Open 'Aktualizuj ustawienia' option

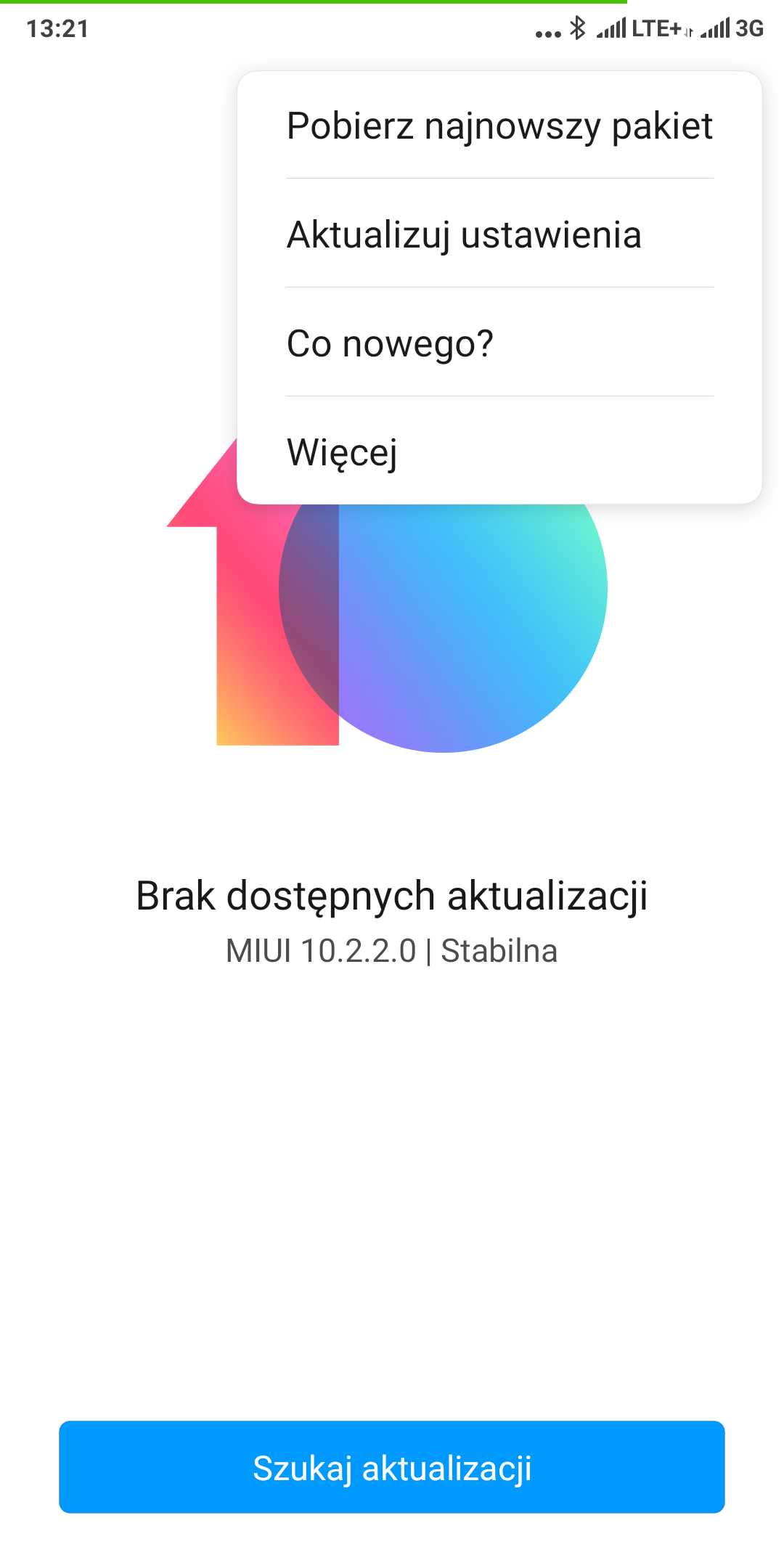tap(499, 234)
